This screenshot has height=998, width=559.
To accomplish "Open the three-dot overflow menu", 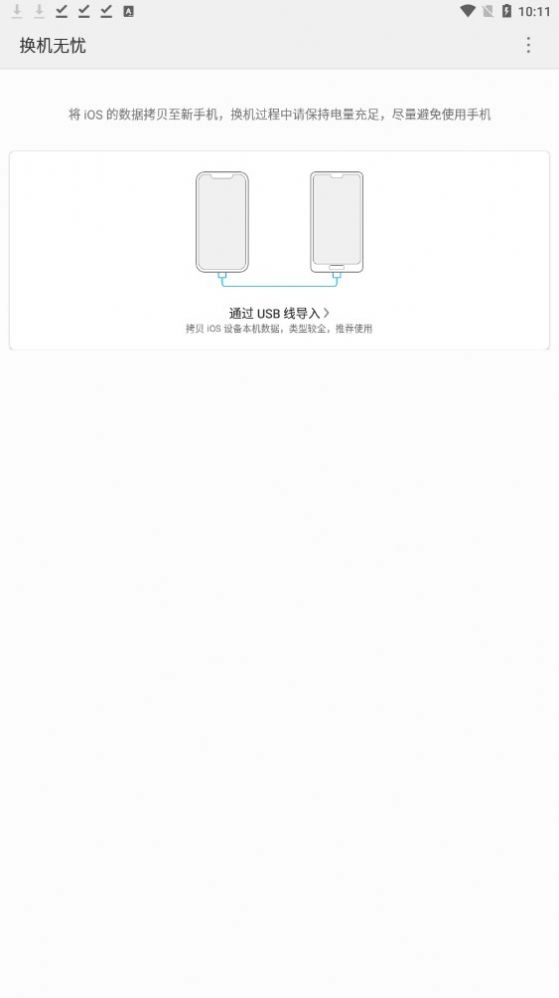I will [x=528, y=45].
